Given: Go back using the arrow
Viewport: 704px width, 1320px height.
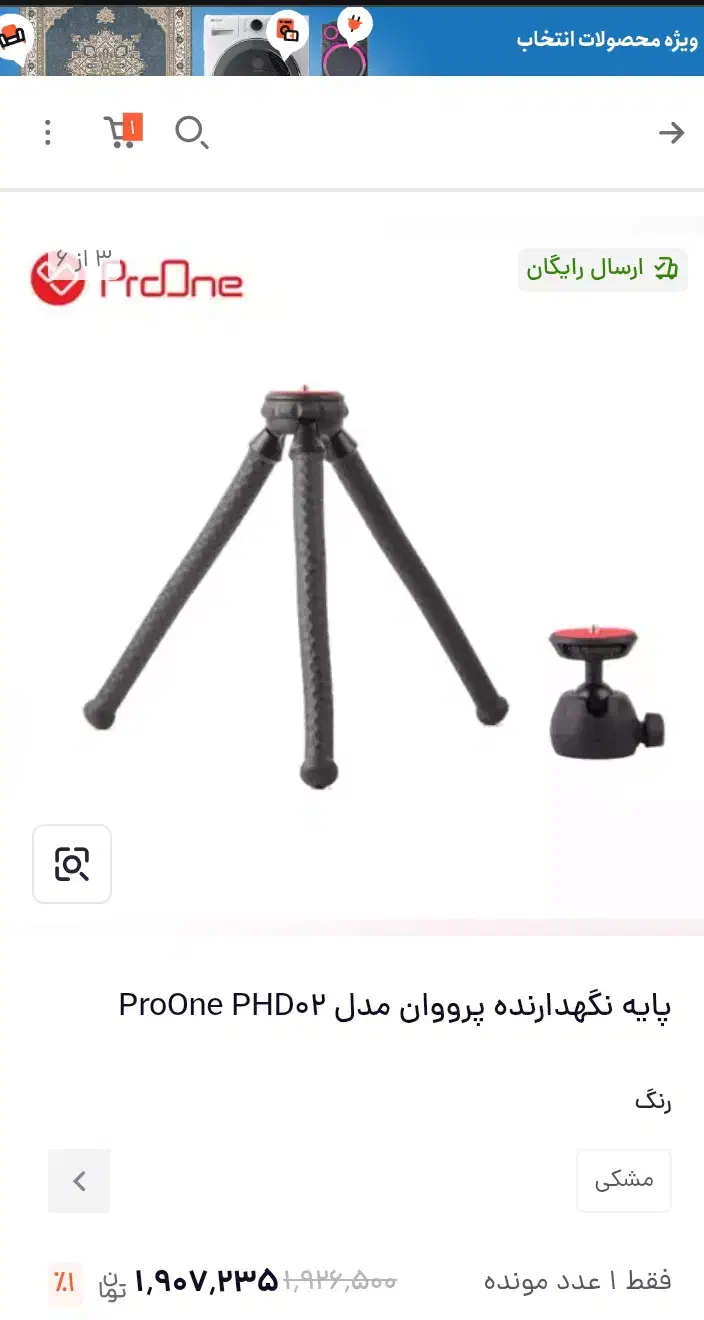Looking at the screenshot, I should 671,132.
